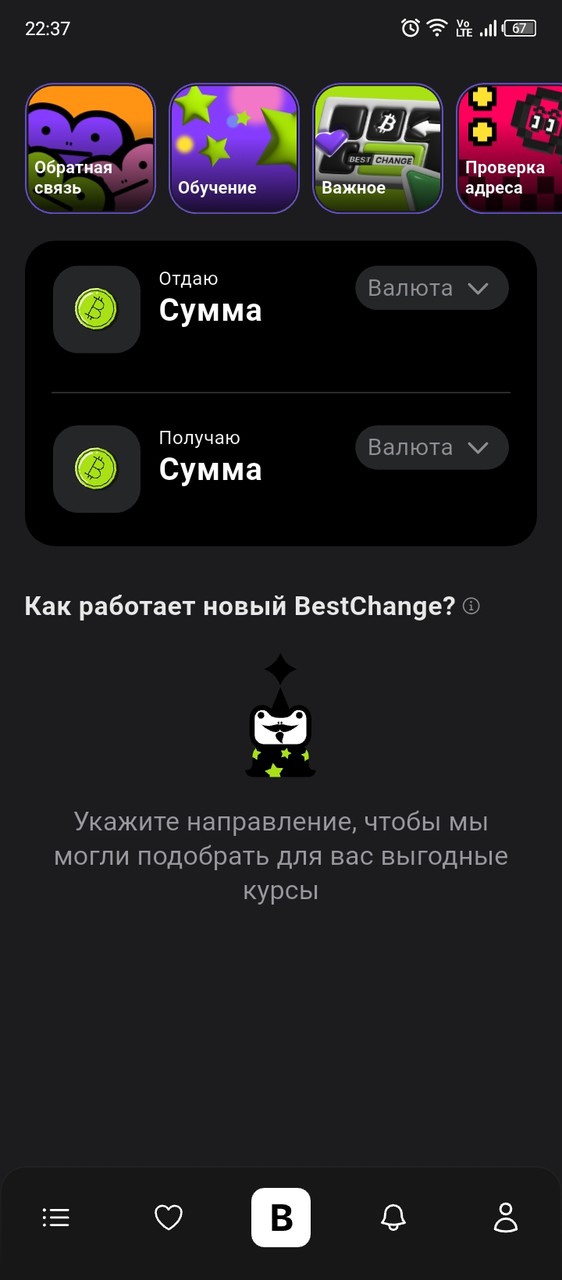The image size is (562, 1280).
Task: Open the profile tab
Action: click(506, 1217)
